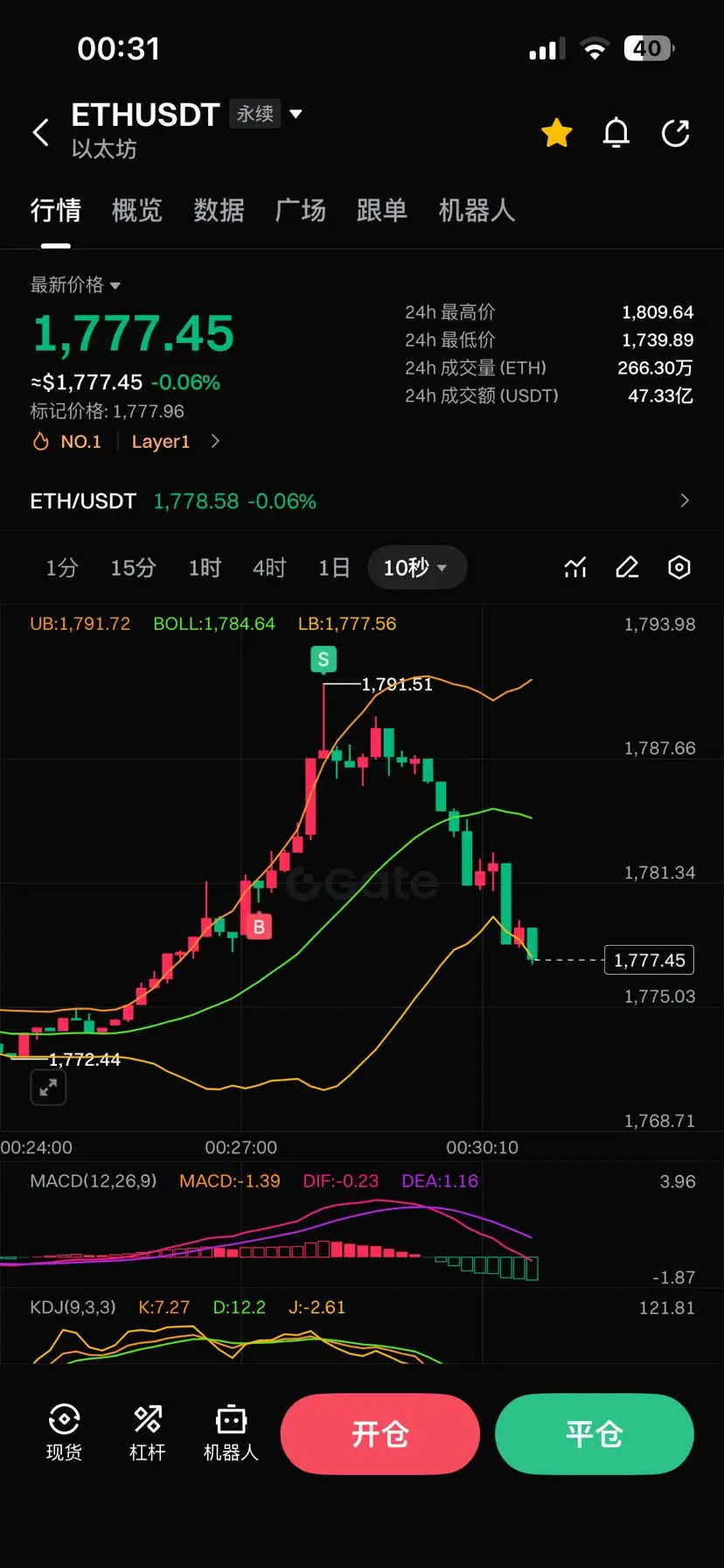The image size is (724, 1568).
Task: Tap the share icon
Action: point(676,133)
